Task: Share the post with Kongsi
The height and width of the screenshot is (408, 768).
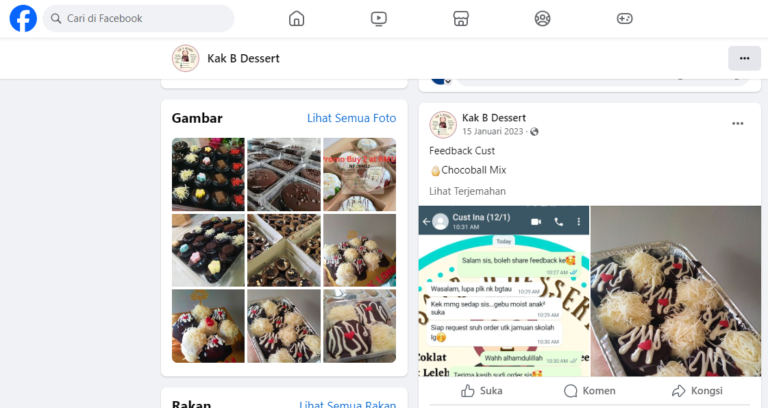Action: pos(698,391)
